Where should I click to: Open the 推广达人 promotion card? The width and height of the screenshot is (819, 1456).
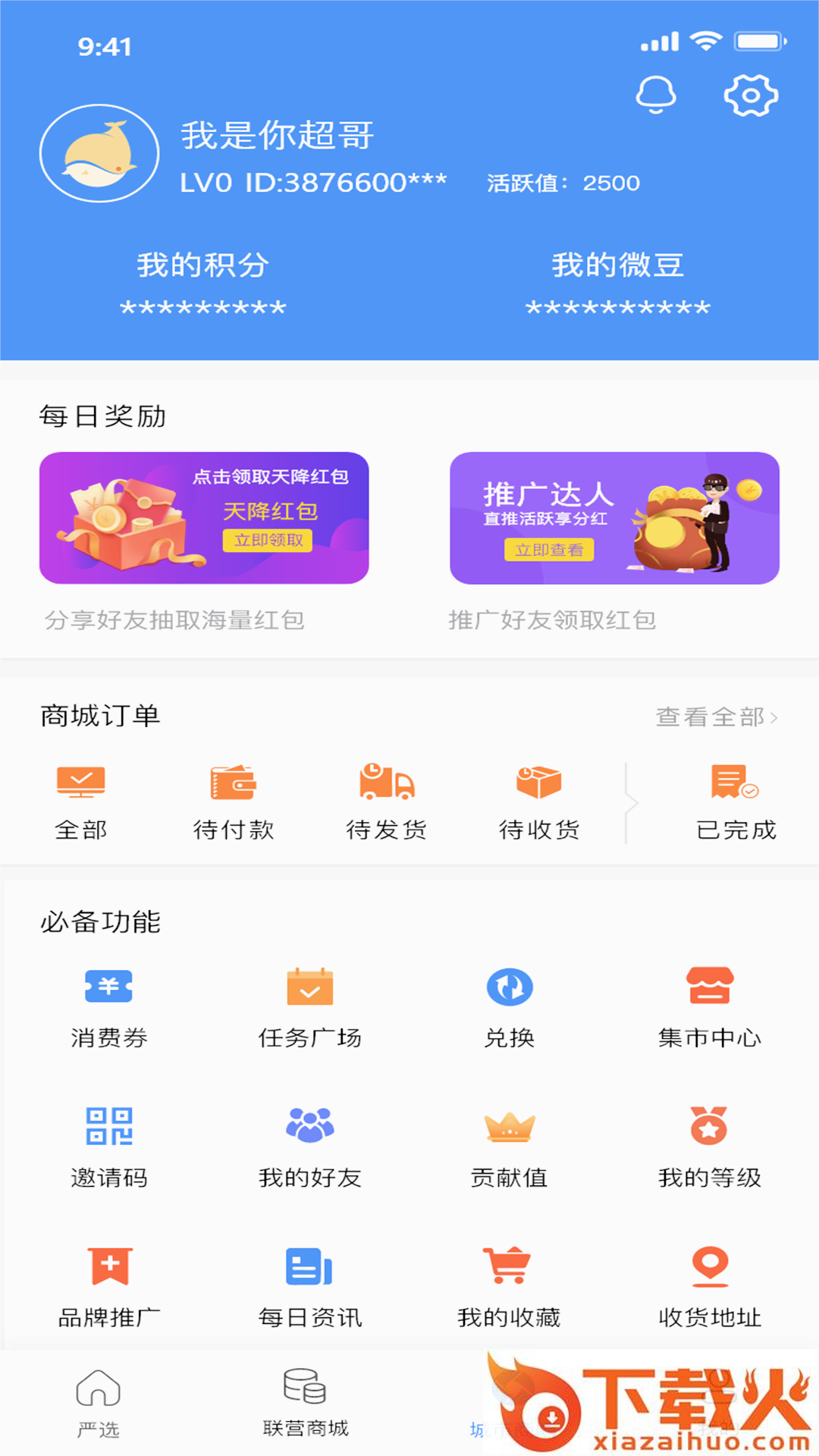pyautogui.click(x=614, y=518)
